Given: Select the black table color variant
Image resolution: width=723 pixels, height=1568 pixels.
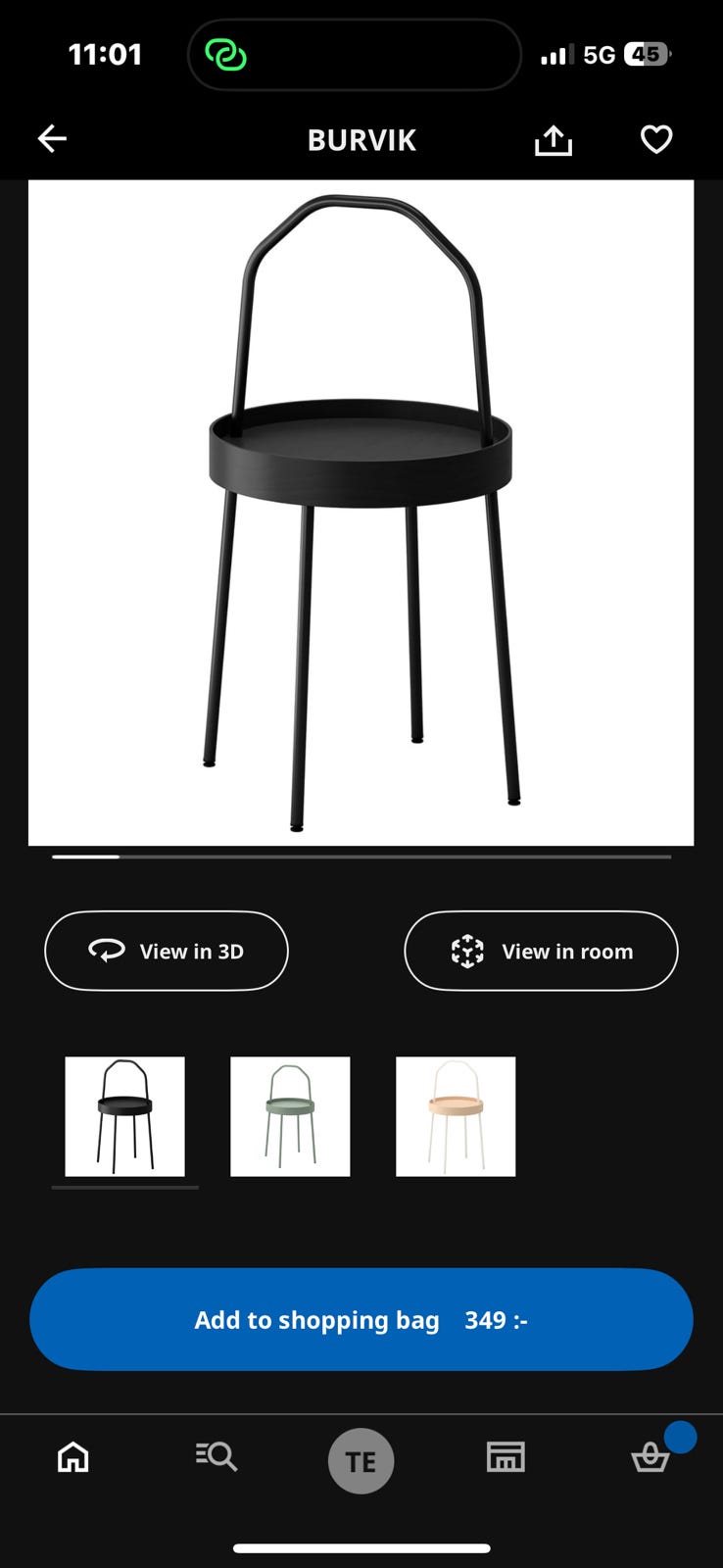Looking at the screenshot, I should pyautogui.click(x=124, y=1116).
